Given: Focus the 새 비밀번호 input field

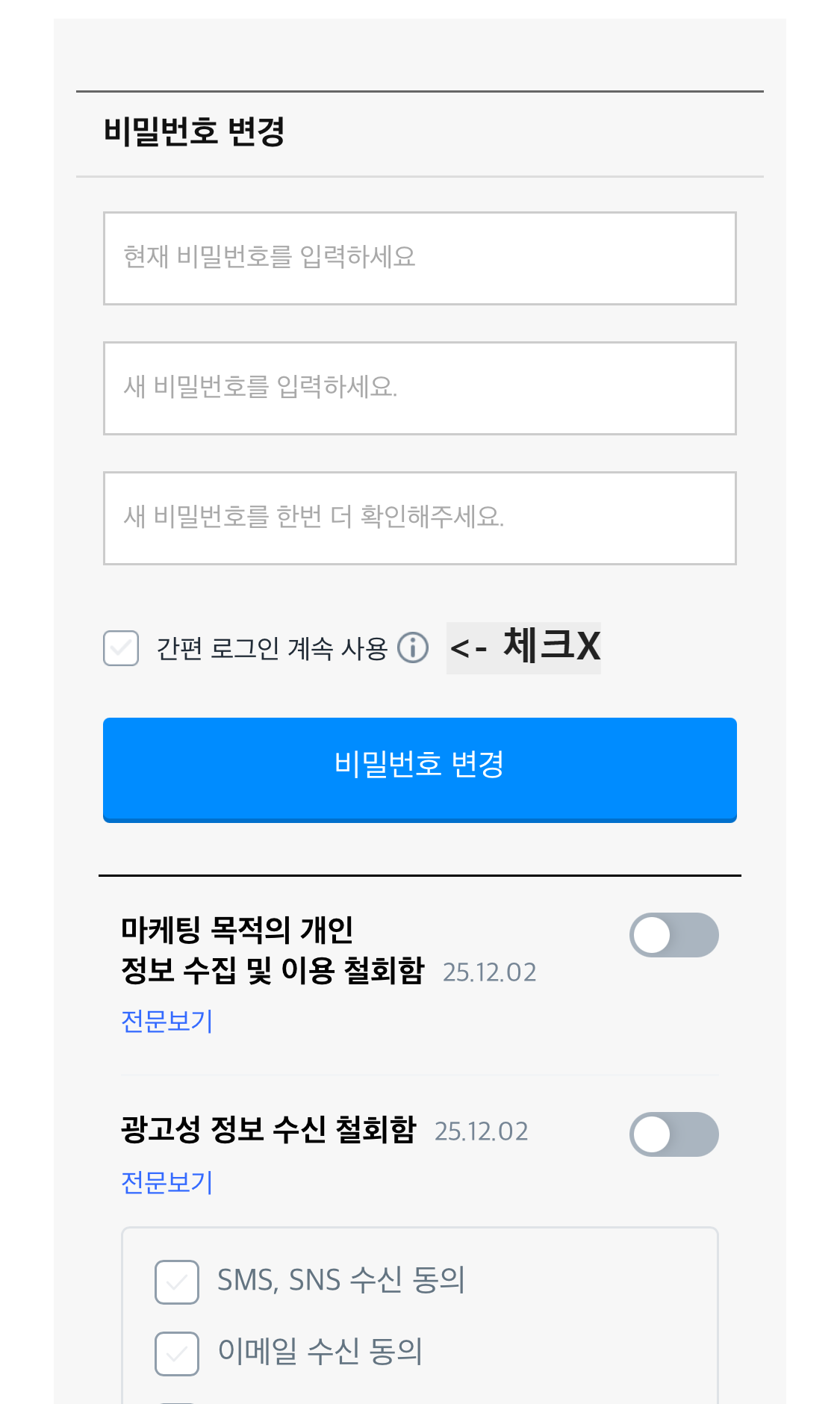Looking at the screenshot, I should click(x=420, y=388).
